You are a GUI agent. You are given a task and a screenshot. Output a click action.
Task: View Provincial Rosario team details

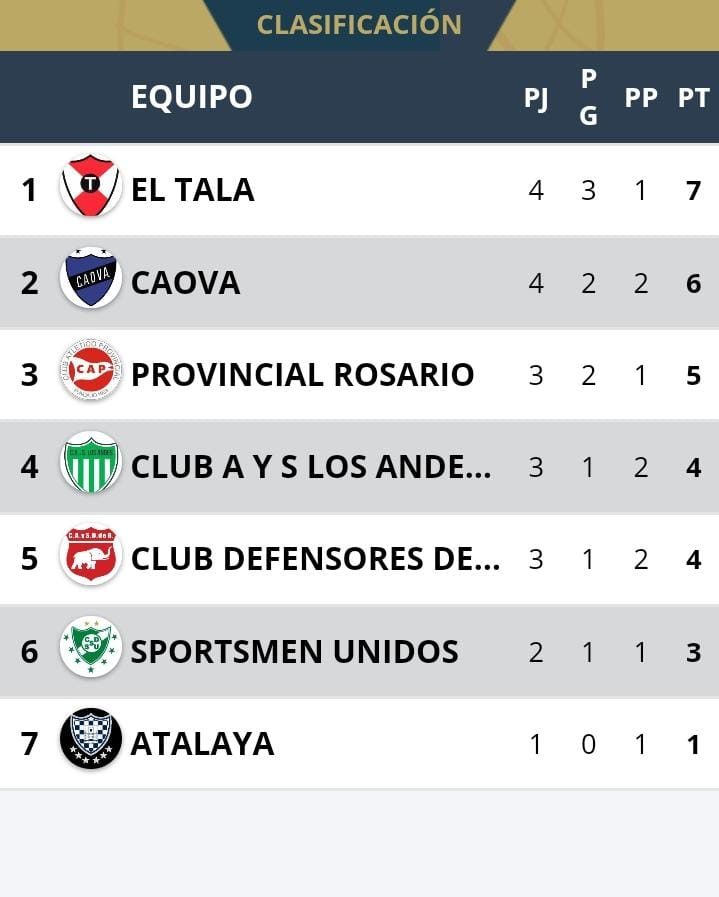coord(302,375)
